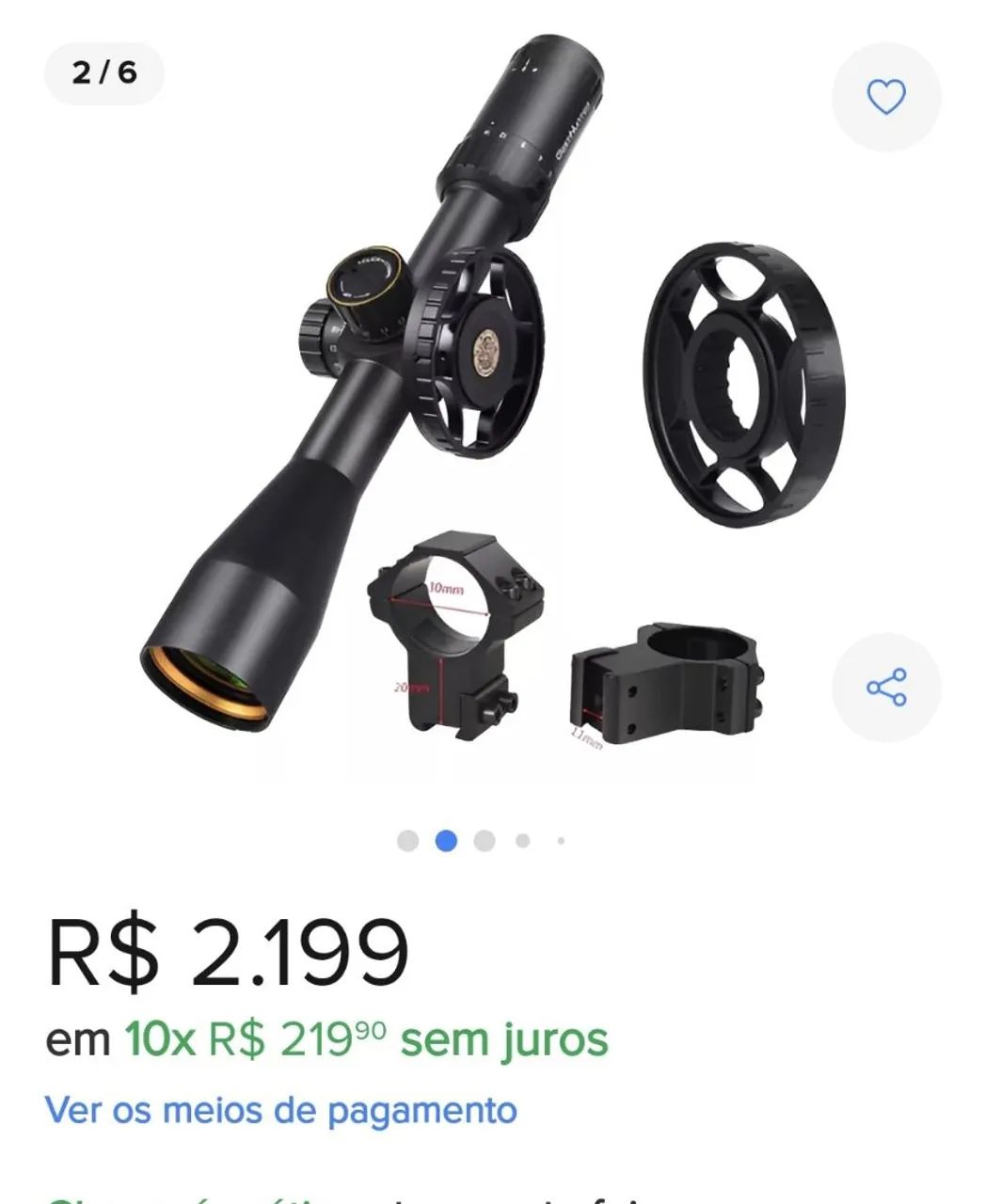This screenshot has width=985, height=1204.
Task: Click the green installment text '10x R$ 219,90'
Action: click(x=257, y=1039)
